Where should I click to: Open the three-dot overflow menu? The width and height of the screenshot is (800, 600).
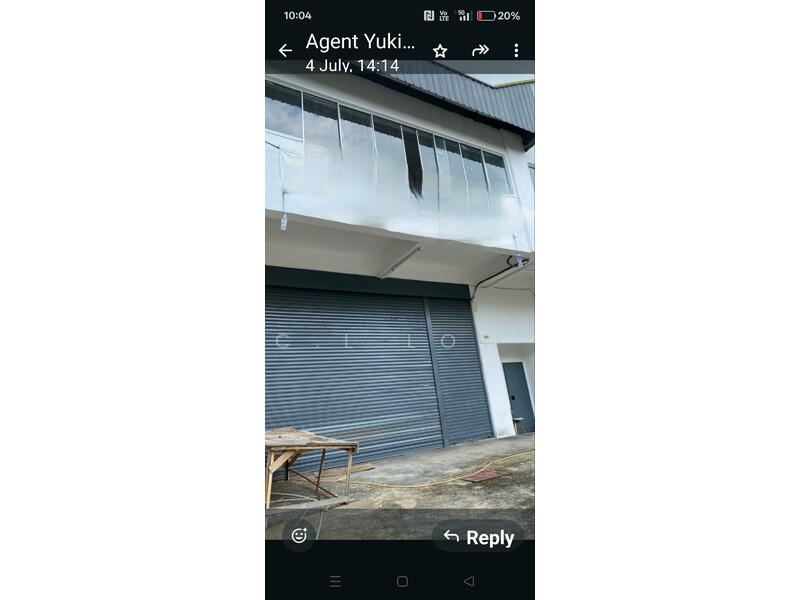[x=516, y=50]
